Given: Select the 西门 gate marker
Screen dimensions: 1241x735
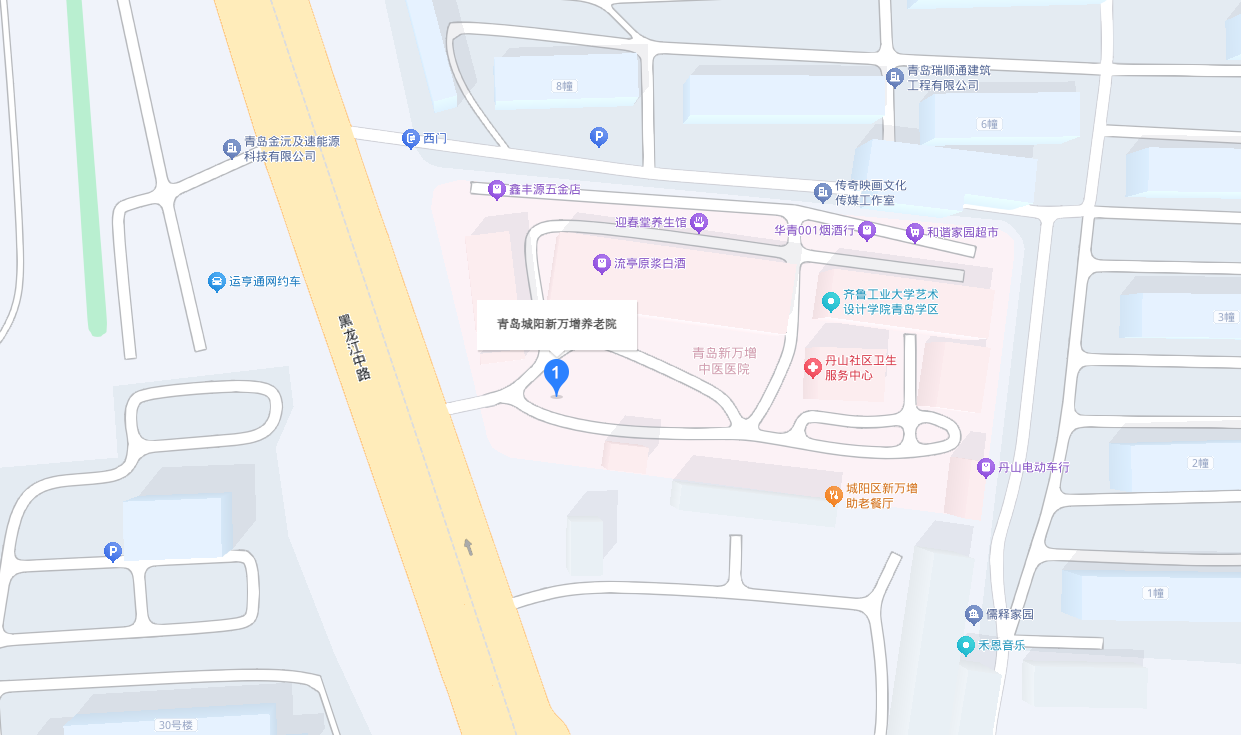Looking at the screenshot, I should 410,139.
